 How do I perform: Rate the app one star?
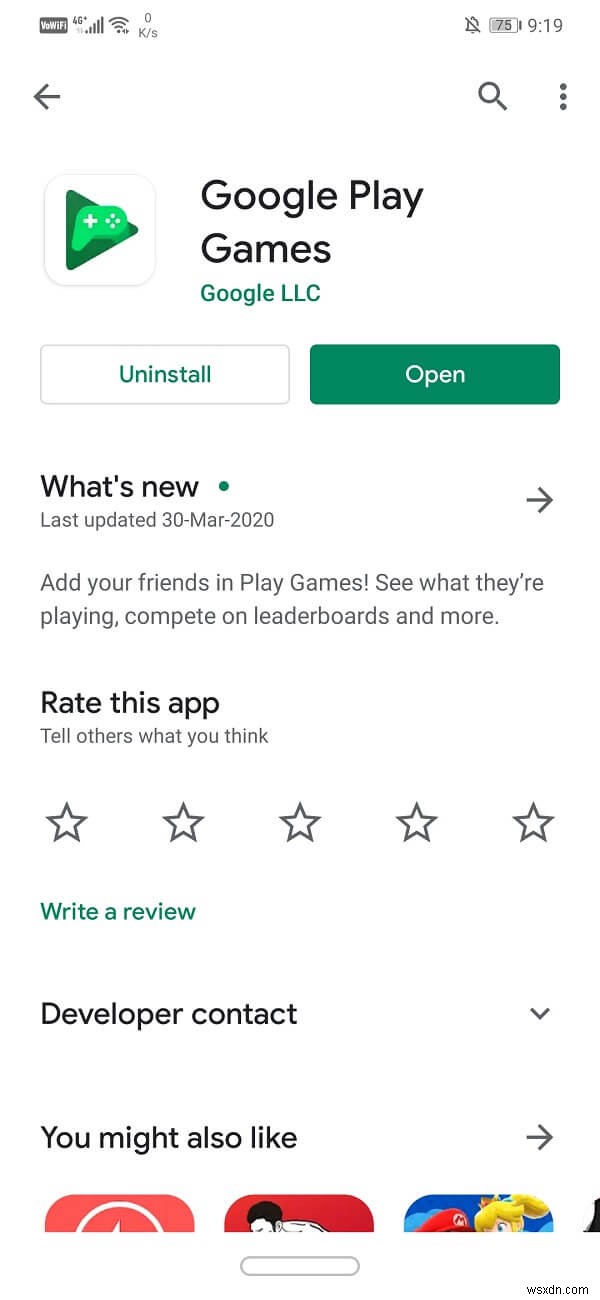(67, 824)
